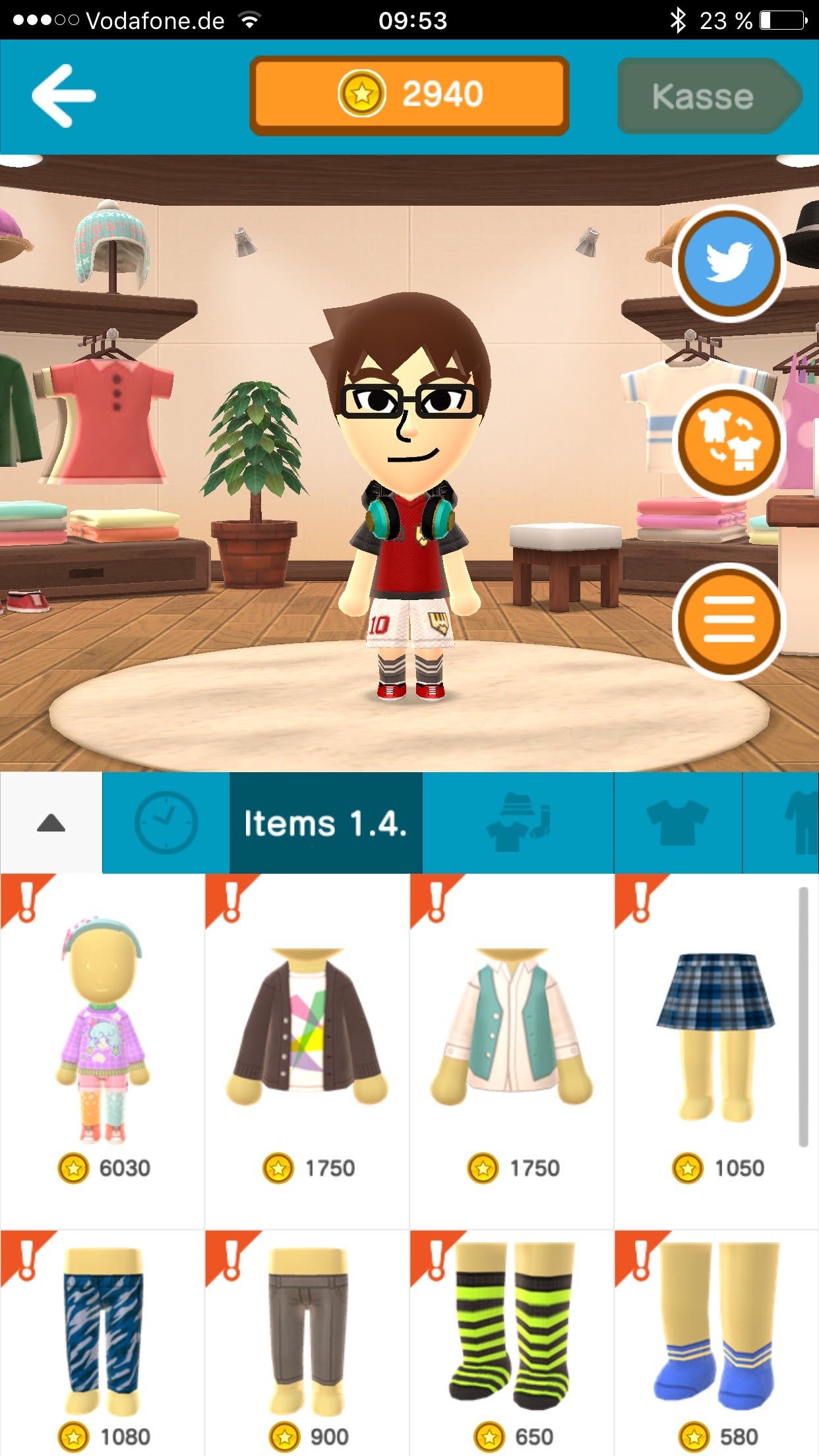
Task: Select the teal vest shirt for 1750
Action: click(512, 1051)
